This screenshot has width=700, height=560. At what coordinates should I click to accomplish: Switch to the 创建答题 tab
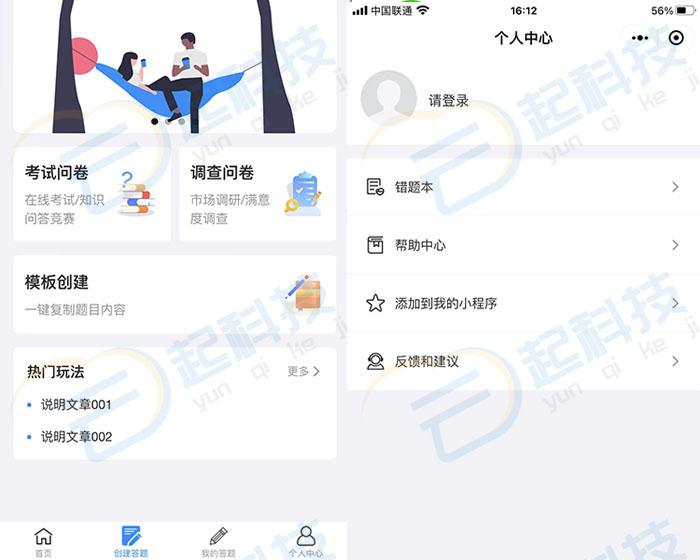point(130,541)
